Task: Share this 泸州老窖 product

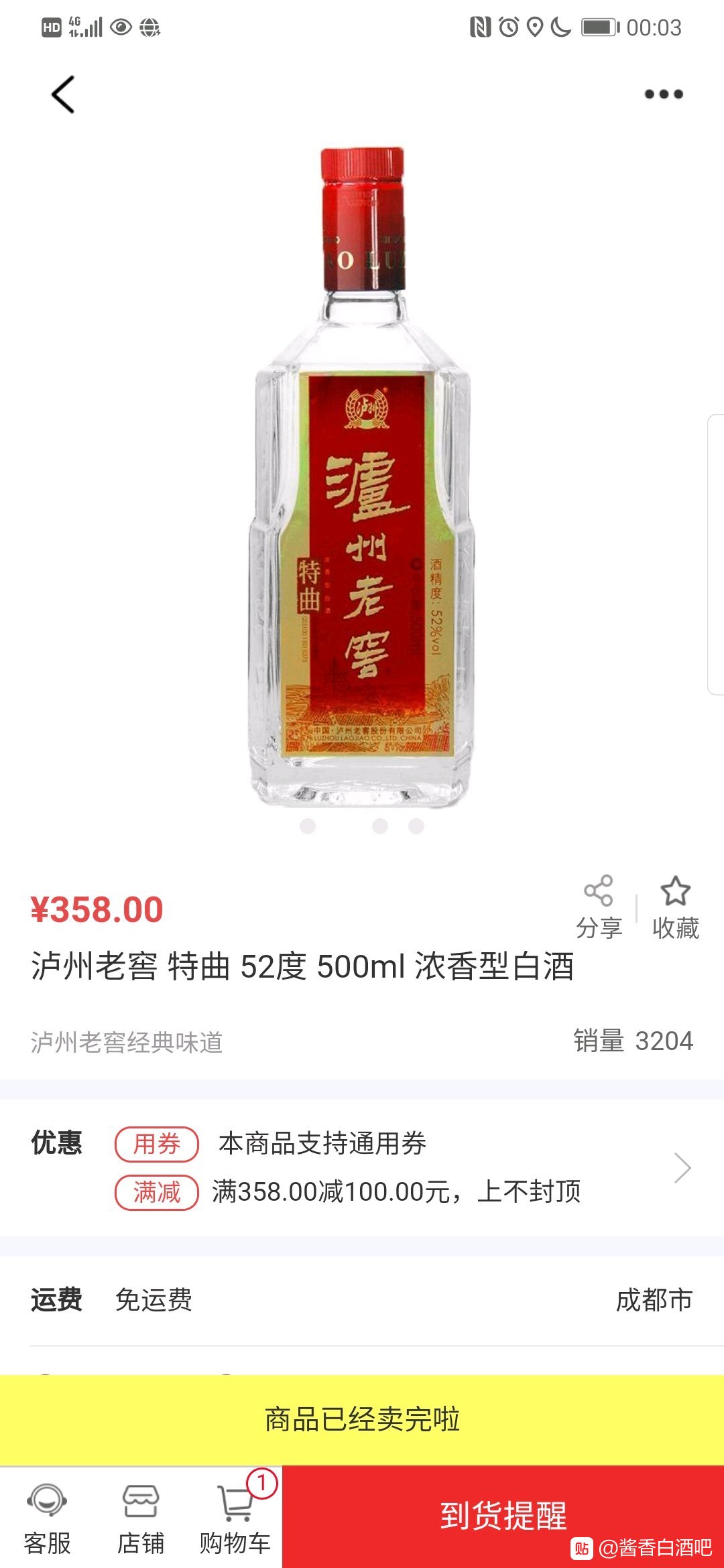Action: coord(599,907)
